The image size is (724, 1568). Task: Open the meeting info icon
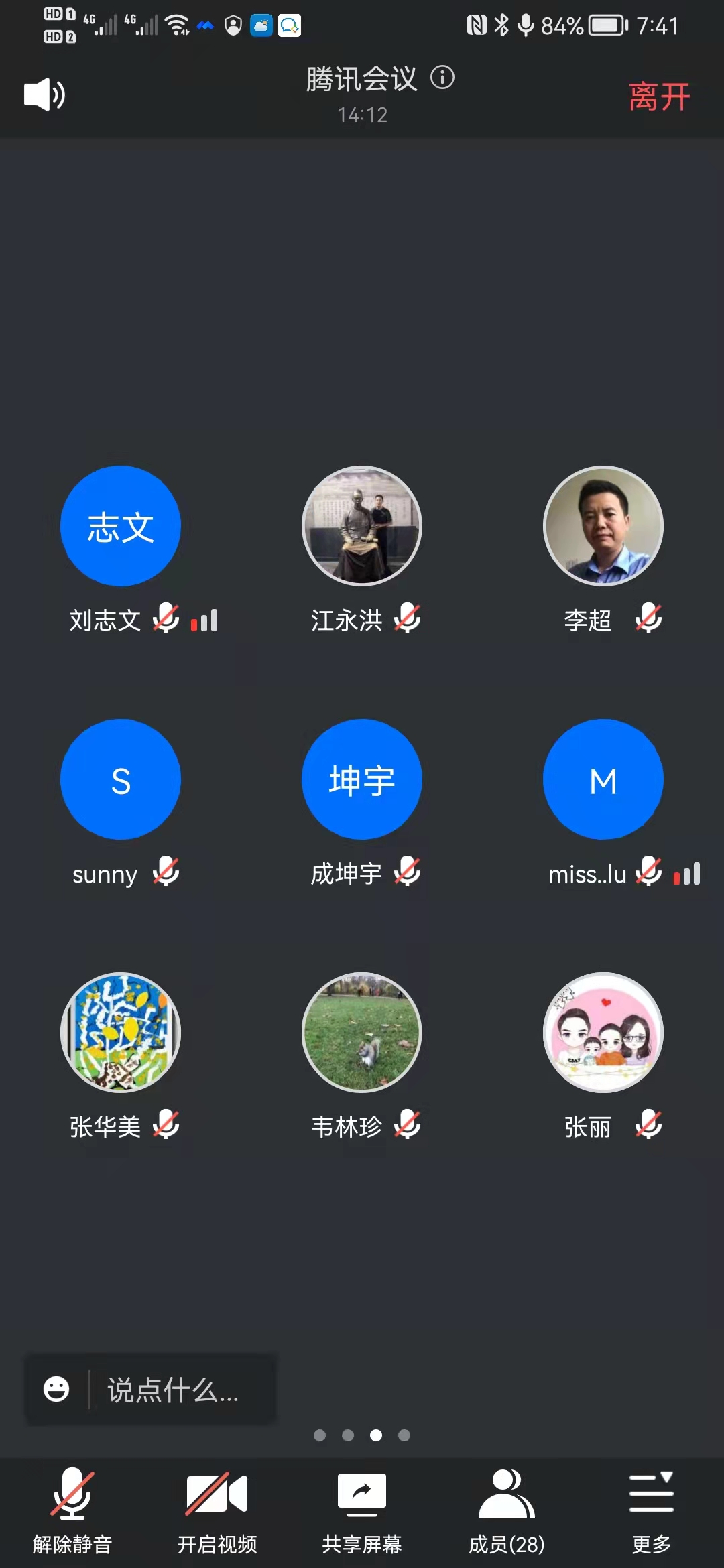(x=442, y=78)
